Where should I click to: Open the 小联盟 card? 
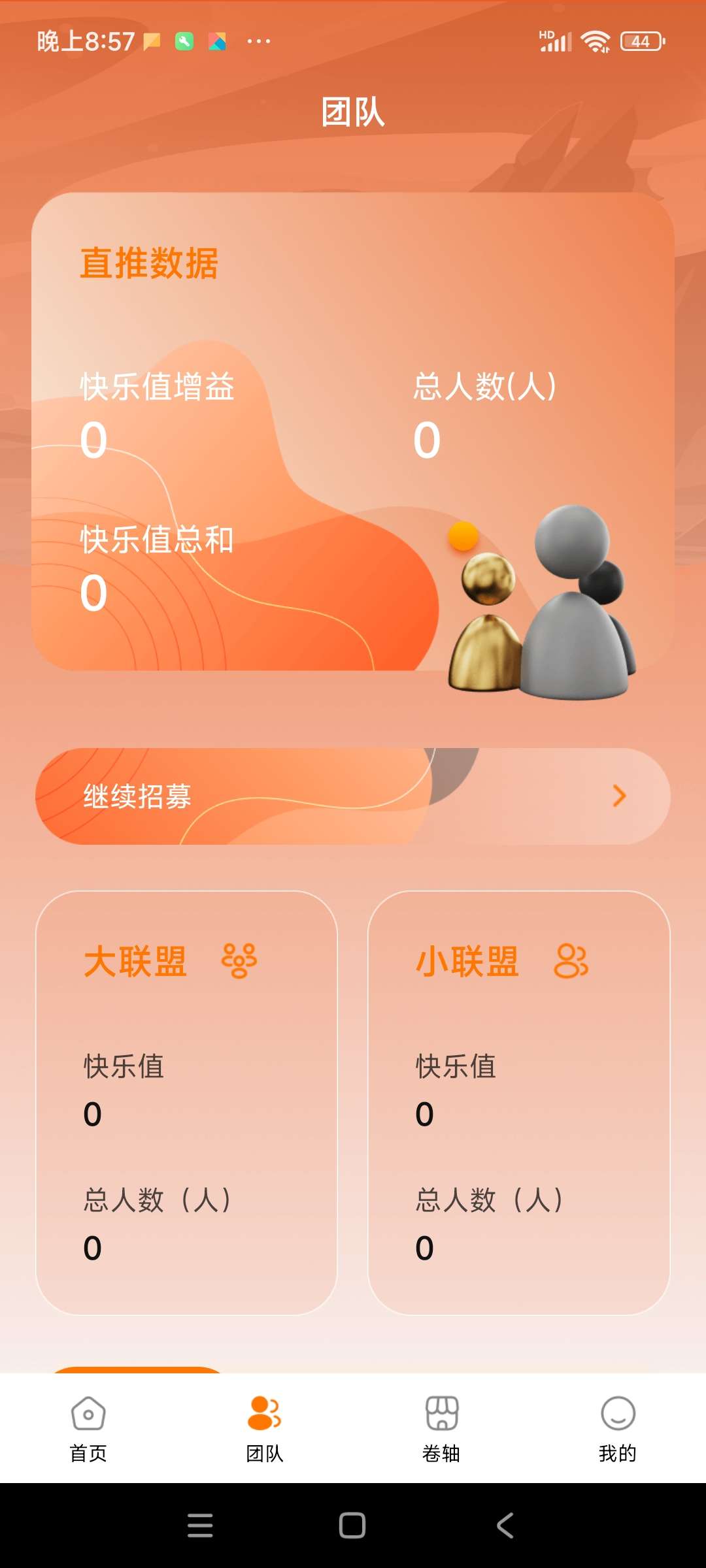click(x=519, y=1103)
